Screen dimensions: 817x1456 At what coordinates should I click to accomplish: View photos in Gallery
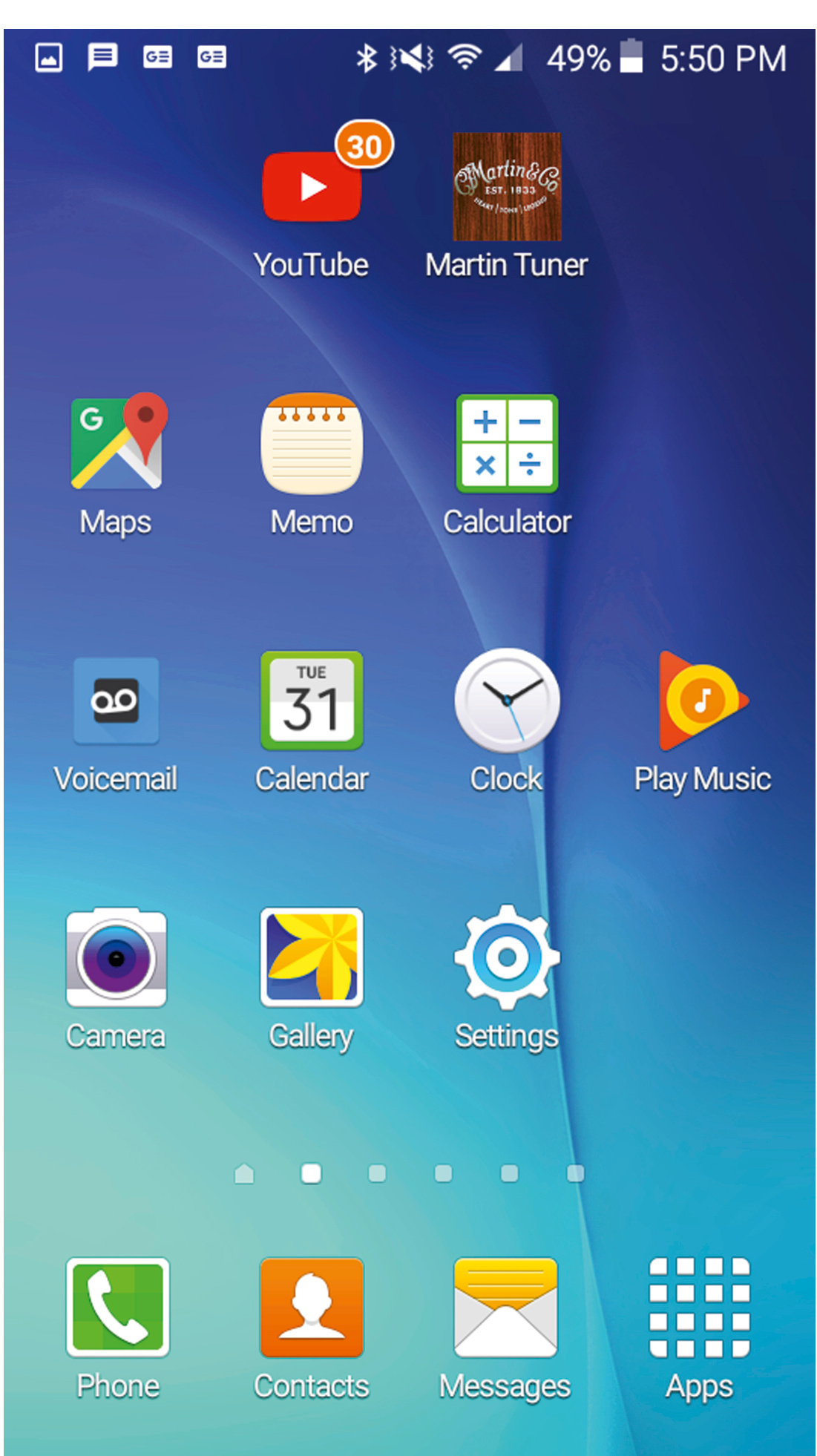pos(312,958)
